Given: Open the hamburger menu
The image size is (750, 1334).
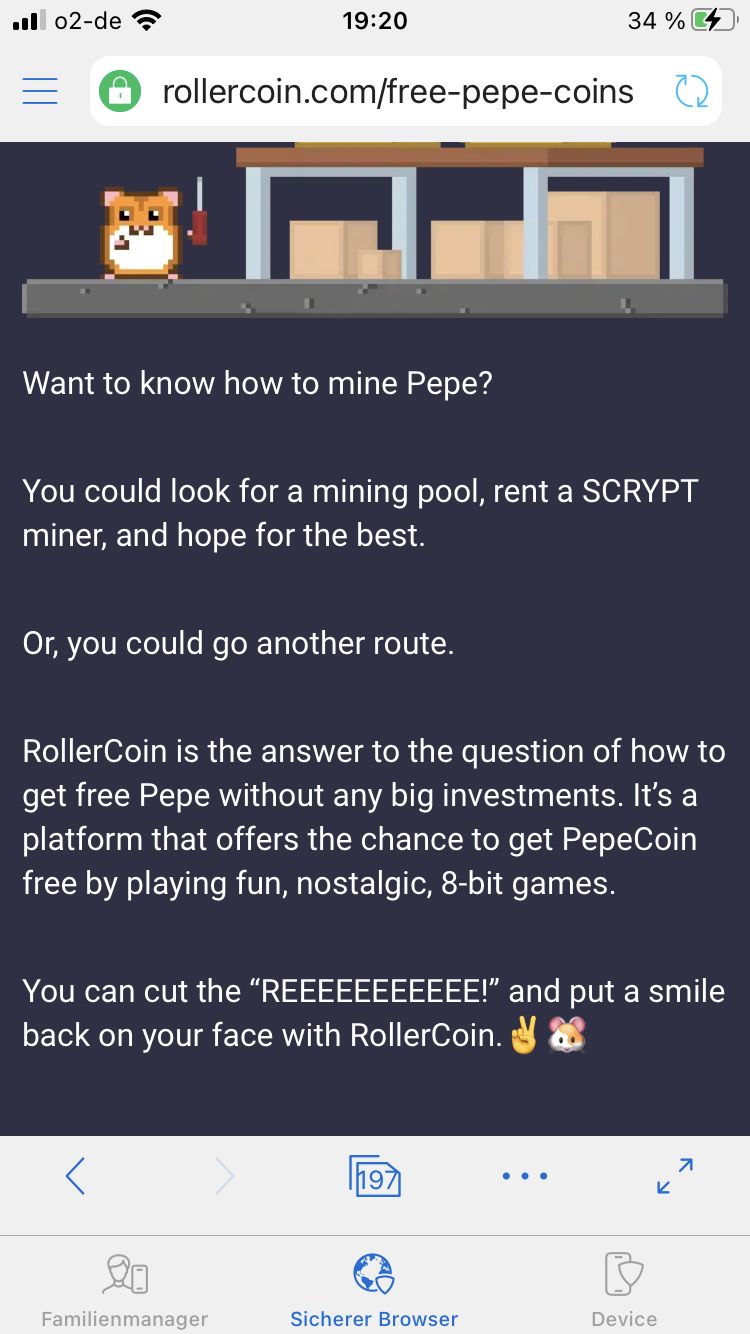Looking at the screenshot, I should click(x=40, y=92).
